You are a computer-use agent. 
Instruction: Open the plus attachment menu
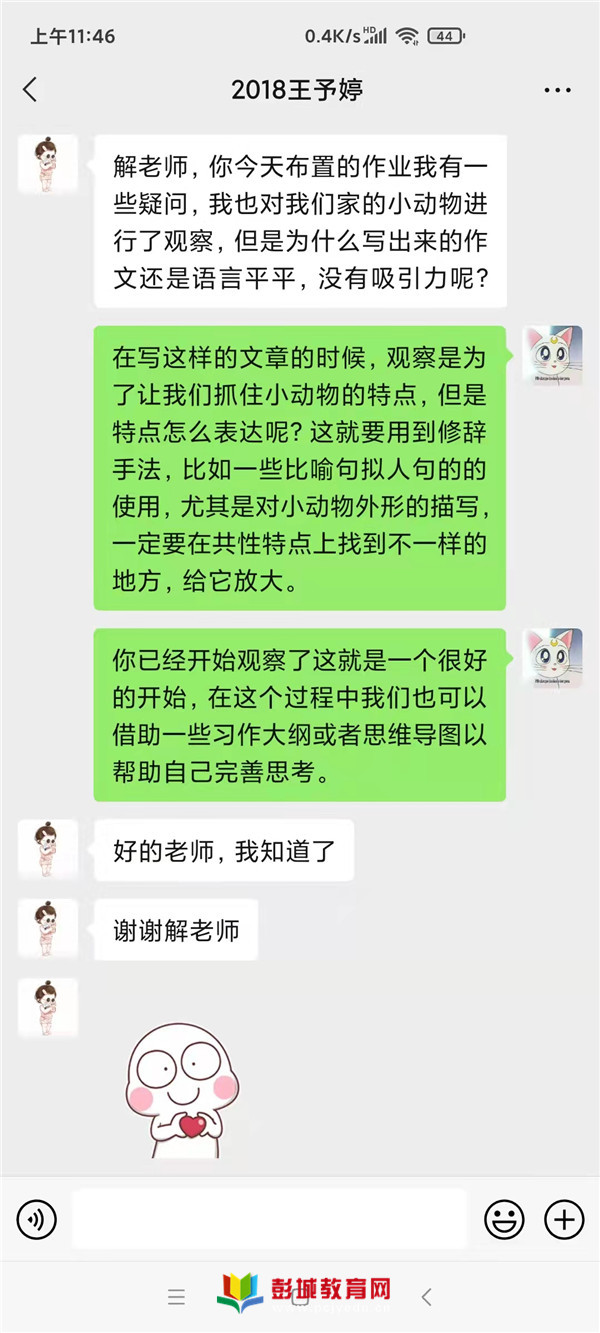(564, 1219)
